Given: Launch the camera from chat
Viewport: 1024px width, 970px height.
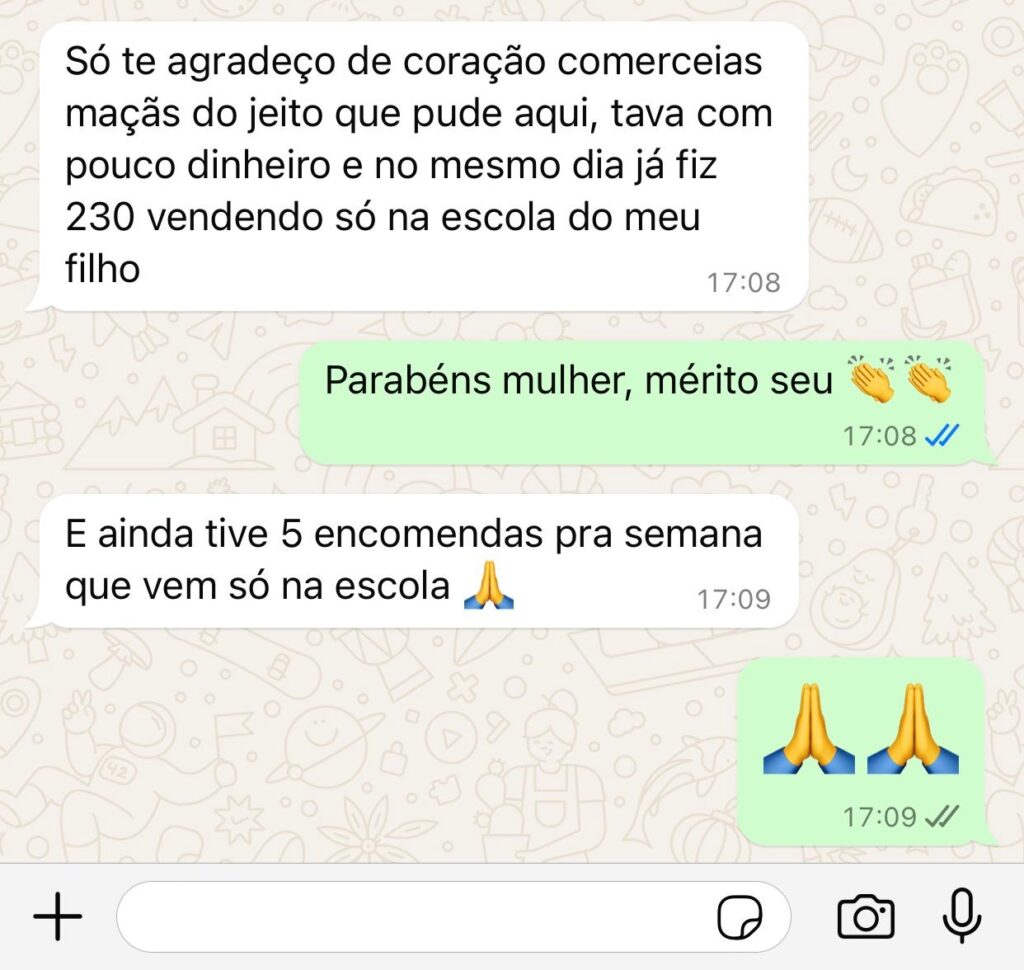Looking at the screenshot, I should 866,917.
